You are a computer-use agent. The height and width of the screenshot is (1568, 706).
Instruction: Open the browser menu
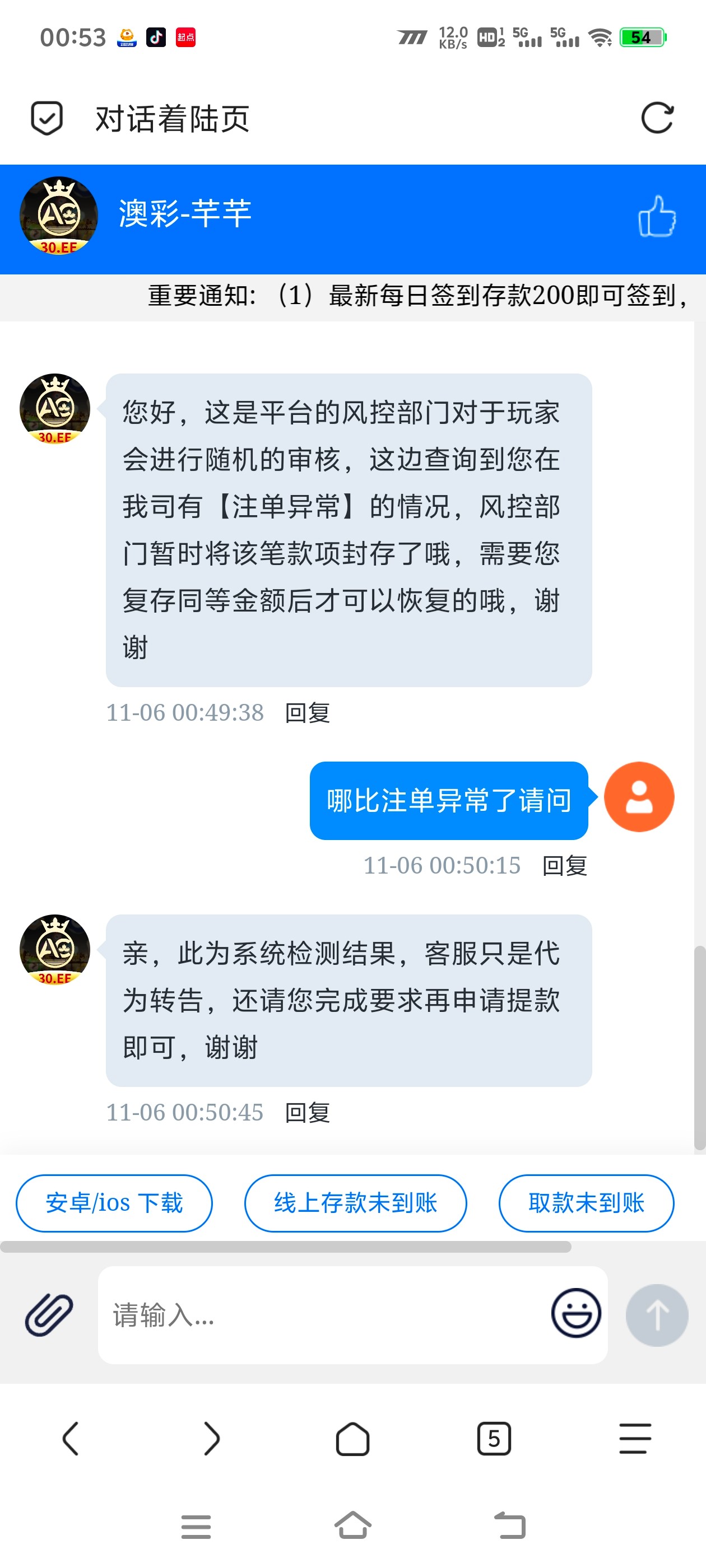pyautogui.click(x=635, y=1438)
